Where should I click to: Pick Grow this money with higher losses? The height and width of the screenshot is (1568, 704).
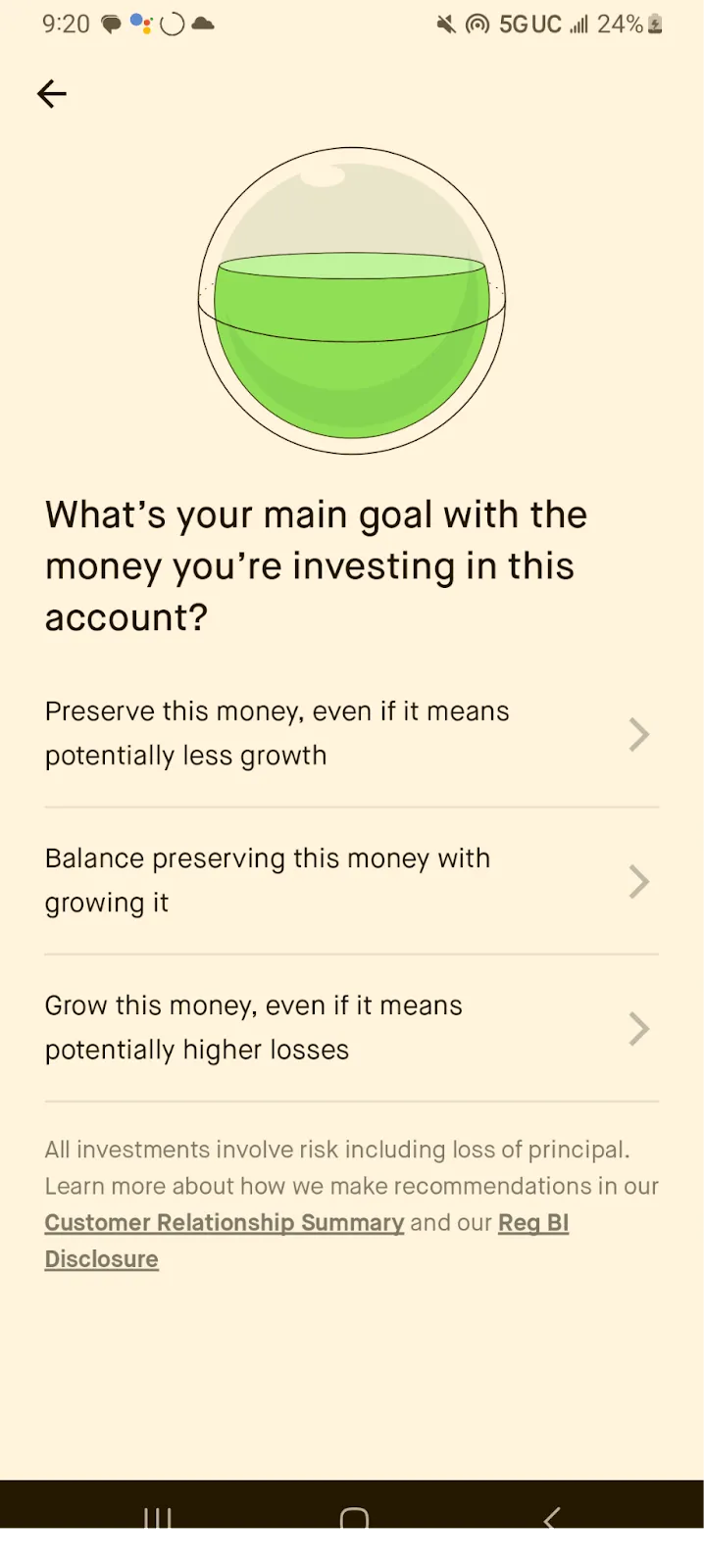351,1028
